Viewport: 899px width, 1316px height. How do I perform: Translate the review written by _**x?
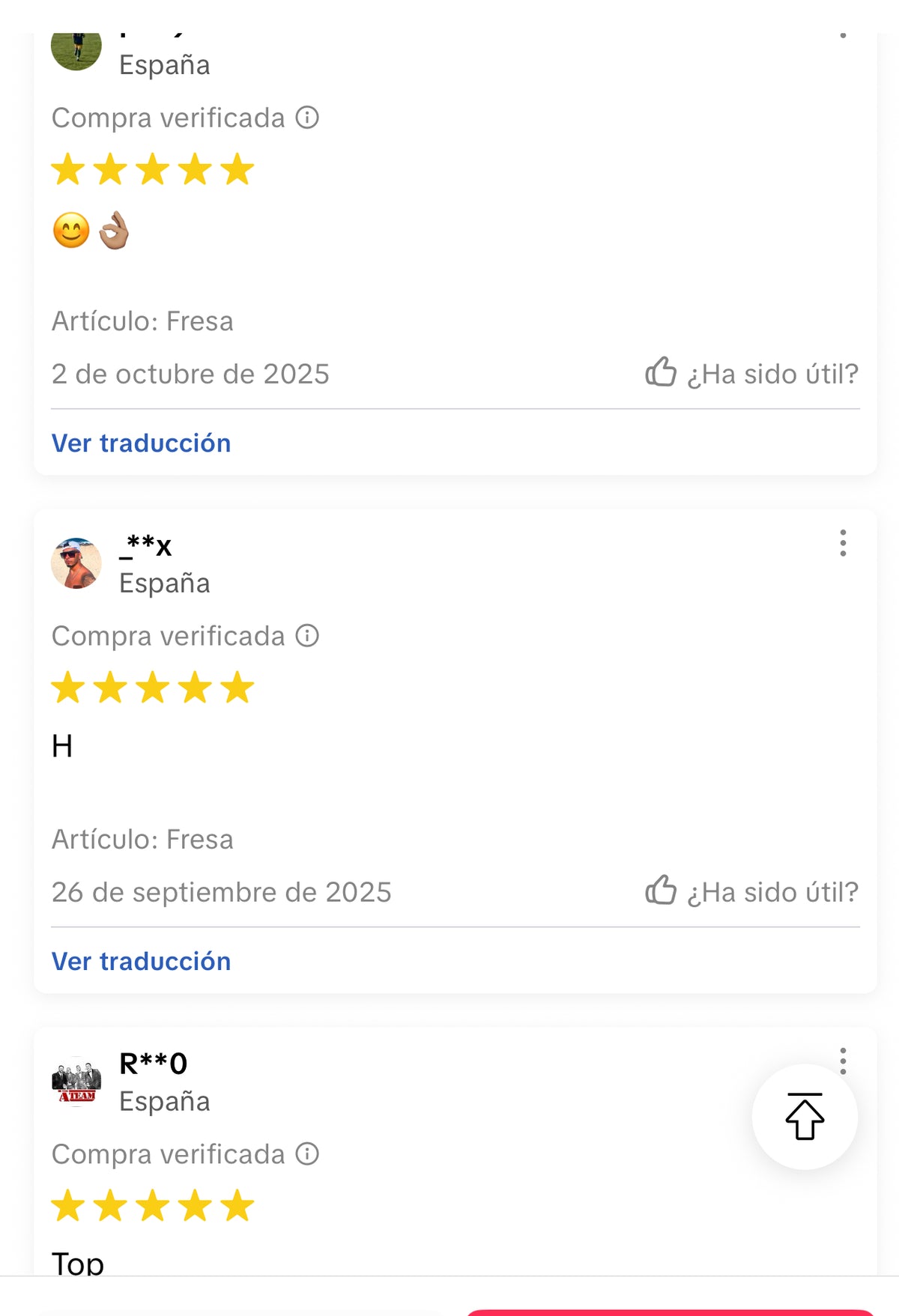point(141,962)
